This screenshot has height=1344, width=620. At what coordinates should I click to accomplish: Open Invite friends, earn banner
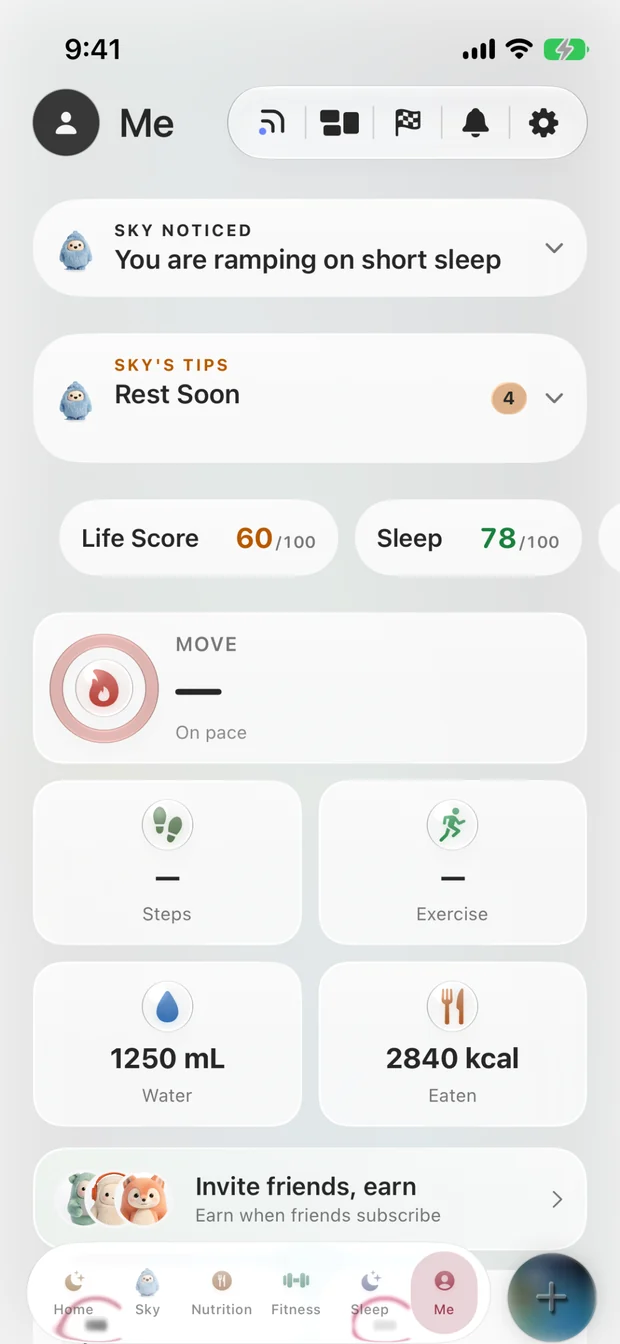pos(310,1198)
